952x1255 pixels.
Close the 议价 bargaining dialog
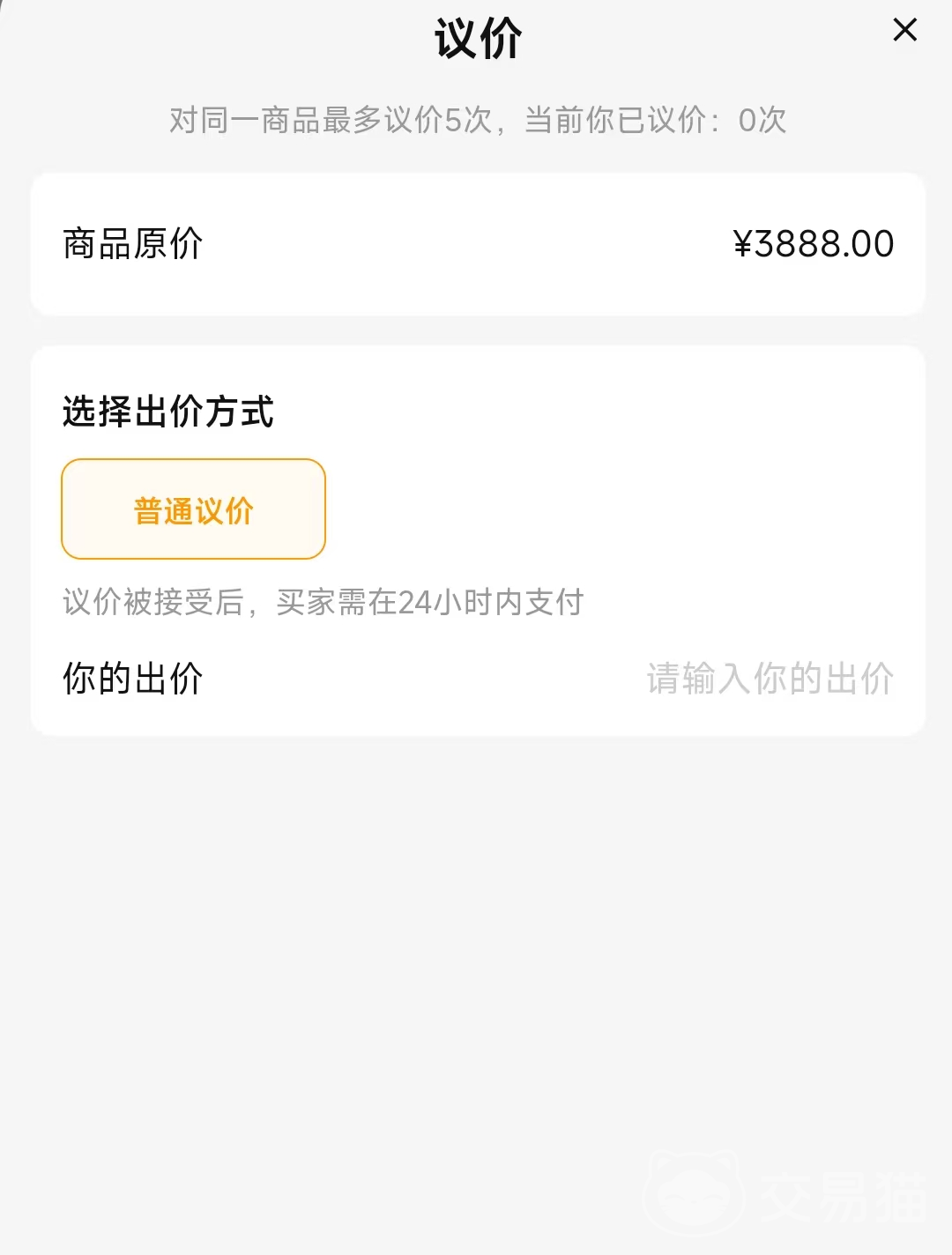(x=904, y=30)
